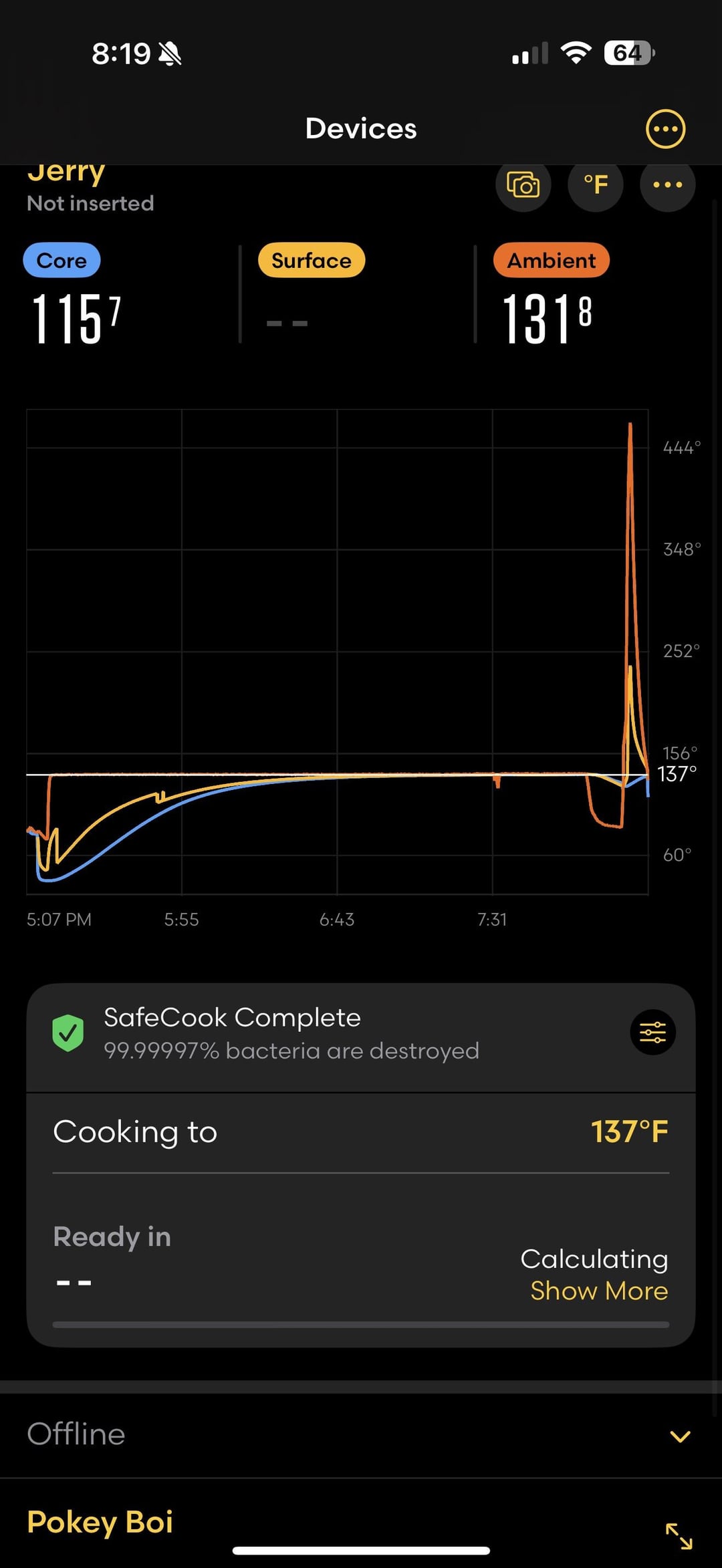
Task: Open the camera snapshot button for Jerry
Action: 523,184
